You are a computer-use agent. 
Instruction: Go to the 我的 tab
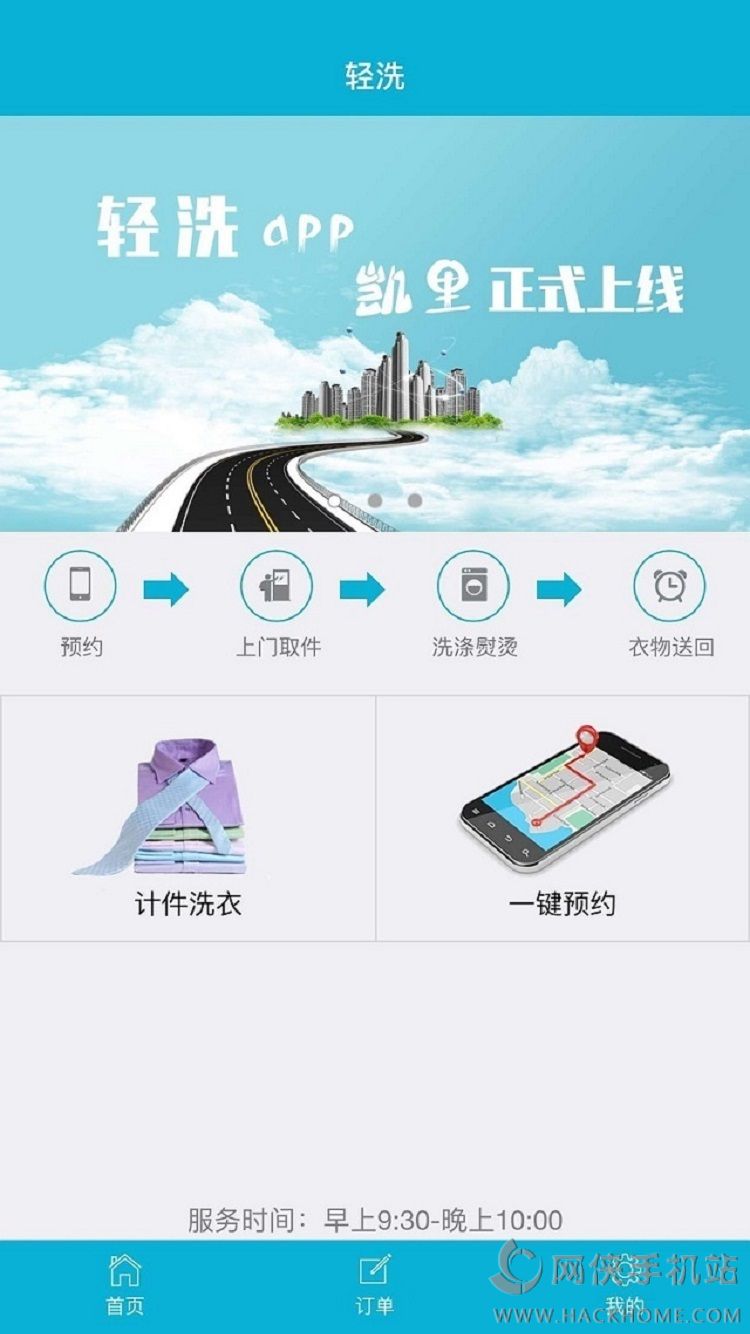click(625, 1286)
